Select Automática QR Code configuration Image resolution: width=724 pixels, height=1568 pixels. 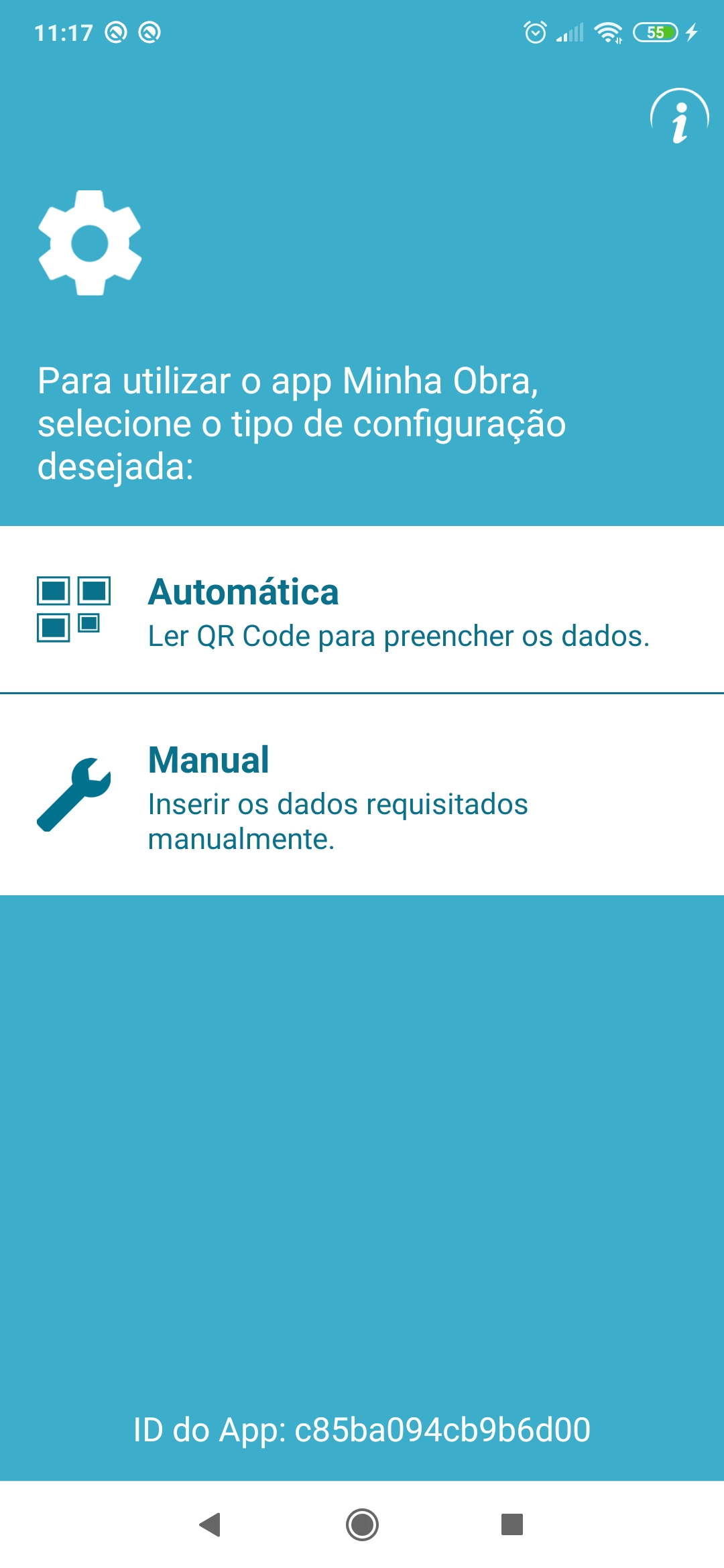tap(362, 610)
